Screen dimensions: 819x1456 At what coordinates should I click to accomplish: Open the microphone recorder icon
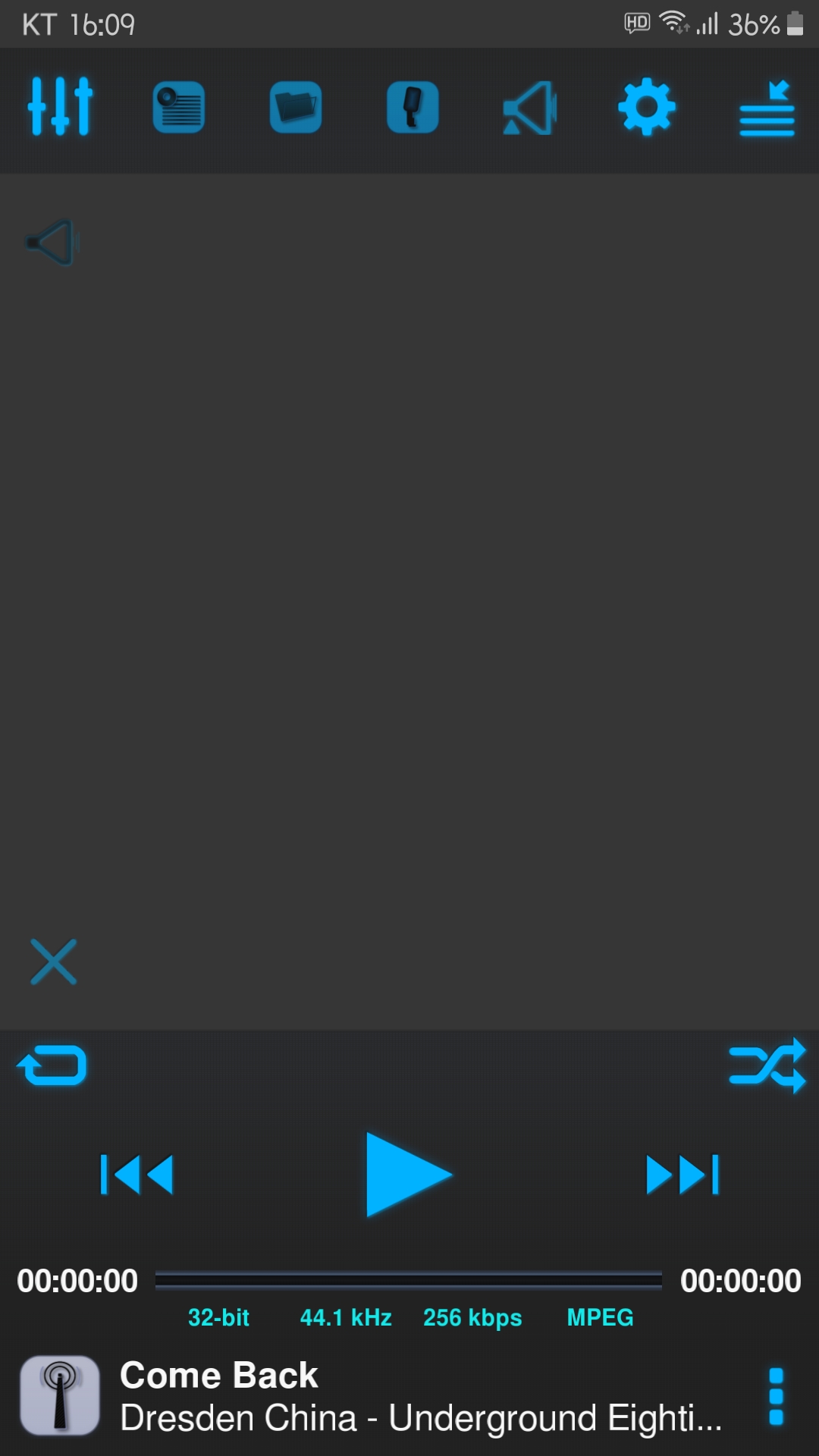click(x=413, y=108)
